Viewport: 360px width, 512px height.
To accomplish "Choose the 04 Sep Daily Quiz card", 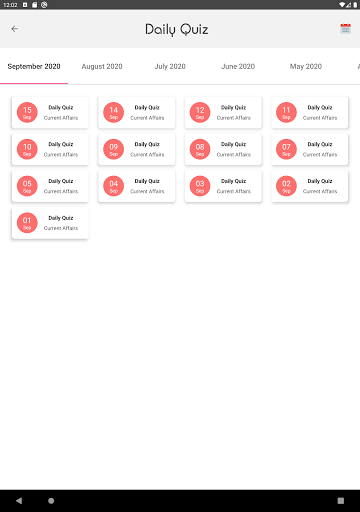I will click(x=137, y=186).
